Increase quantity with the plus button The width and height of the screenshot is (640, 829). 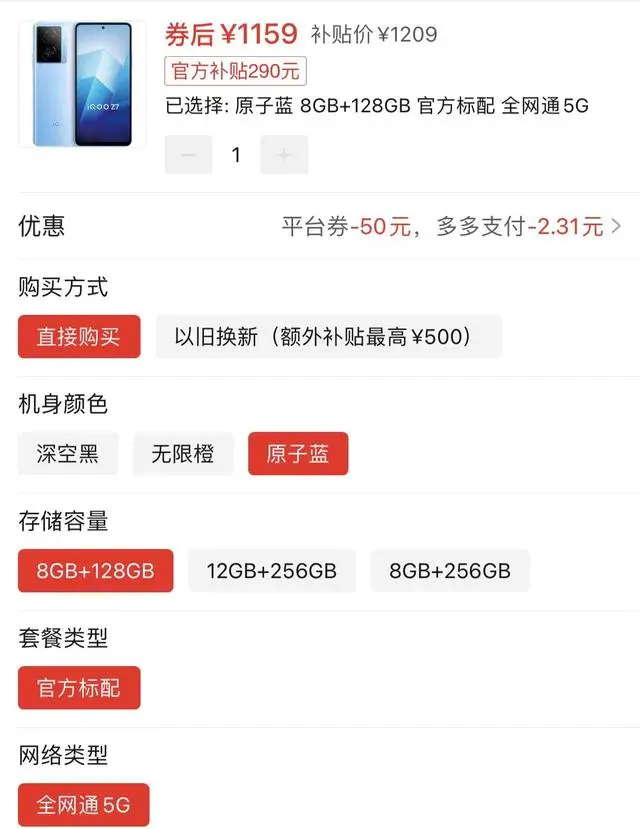pyautogui.click(x=284, y=155)
